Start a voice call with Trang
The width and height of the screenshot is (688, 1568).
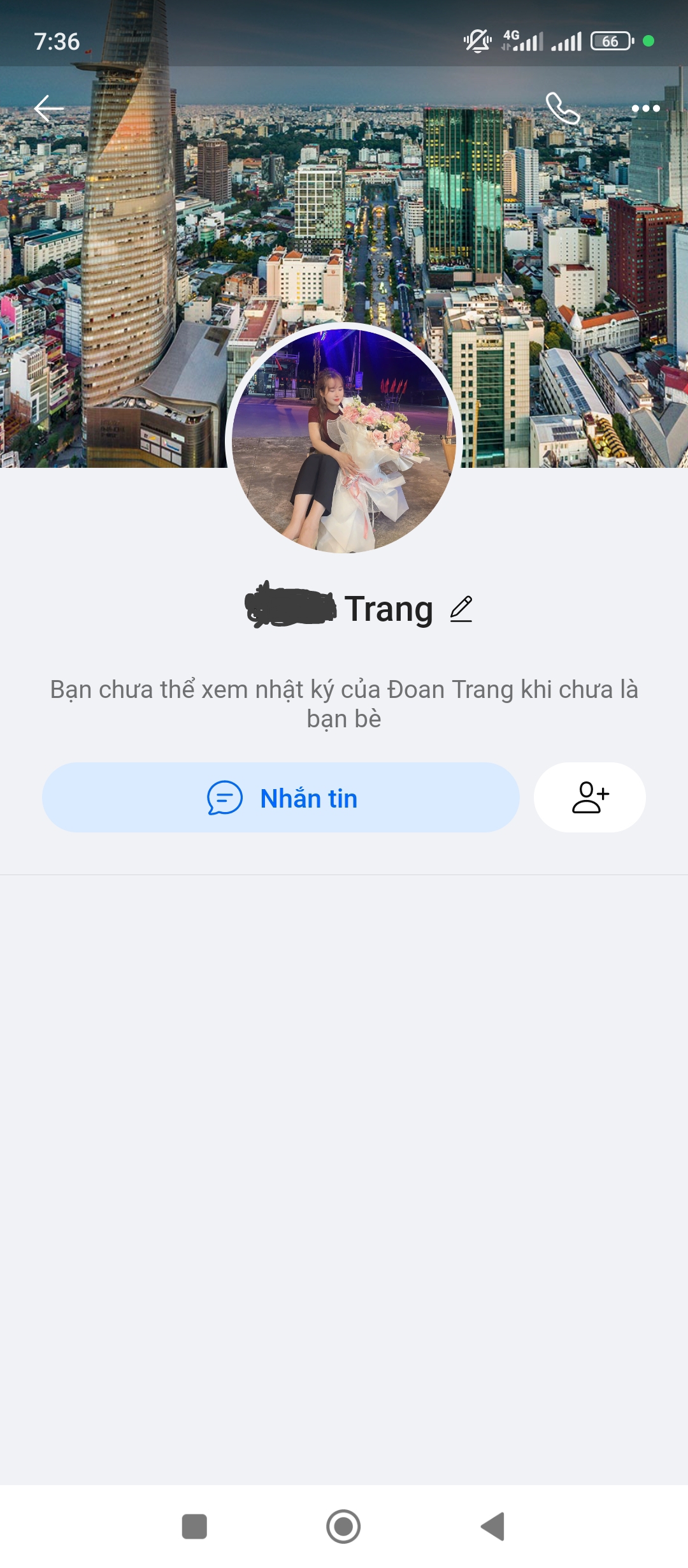click(x=563, y=108)
